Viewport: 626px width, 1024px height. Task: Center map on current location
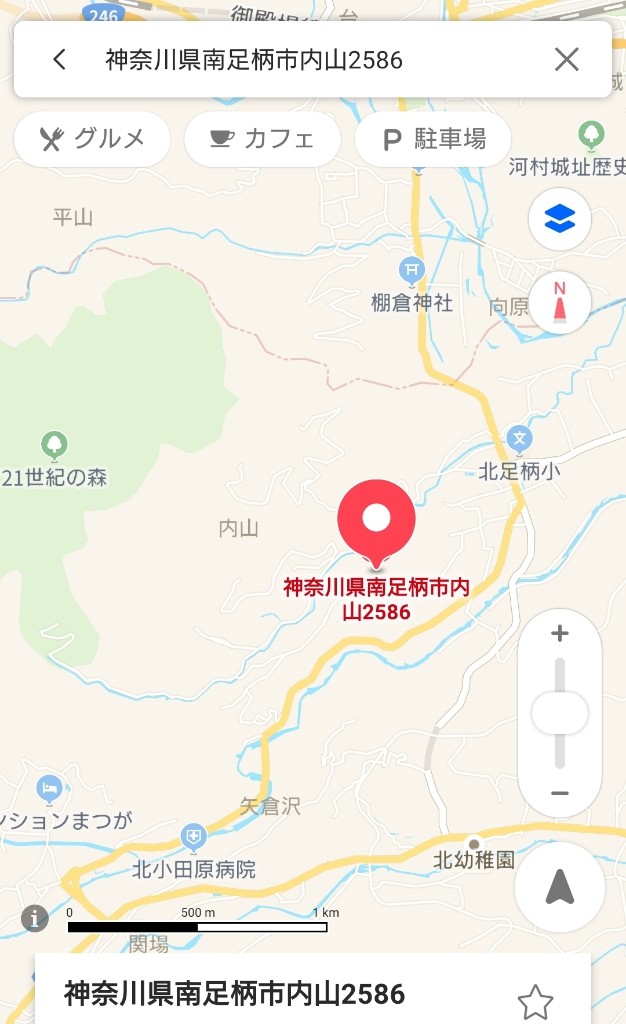point(559,887)
